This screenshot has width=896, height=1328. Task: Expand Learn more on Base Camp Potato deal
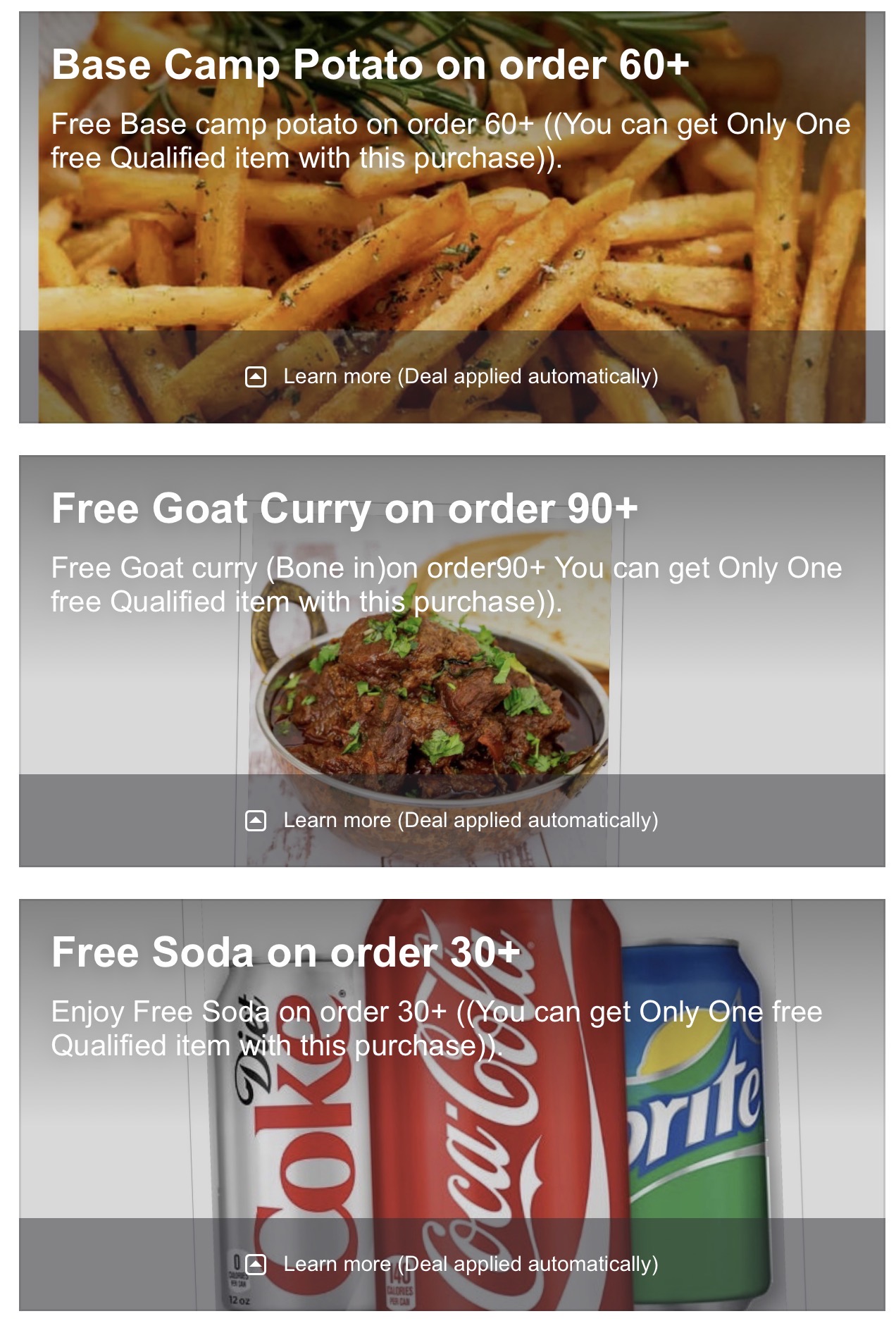[452, 377]
